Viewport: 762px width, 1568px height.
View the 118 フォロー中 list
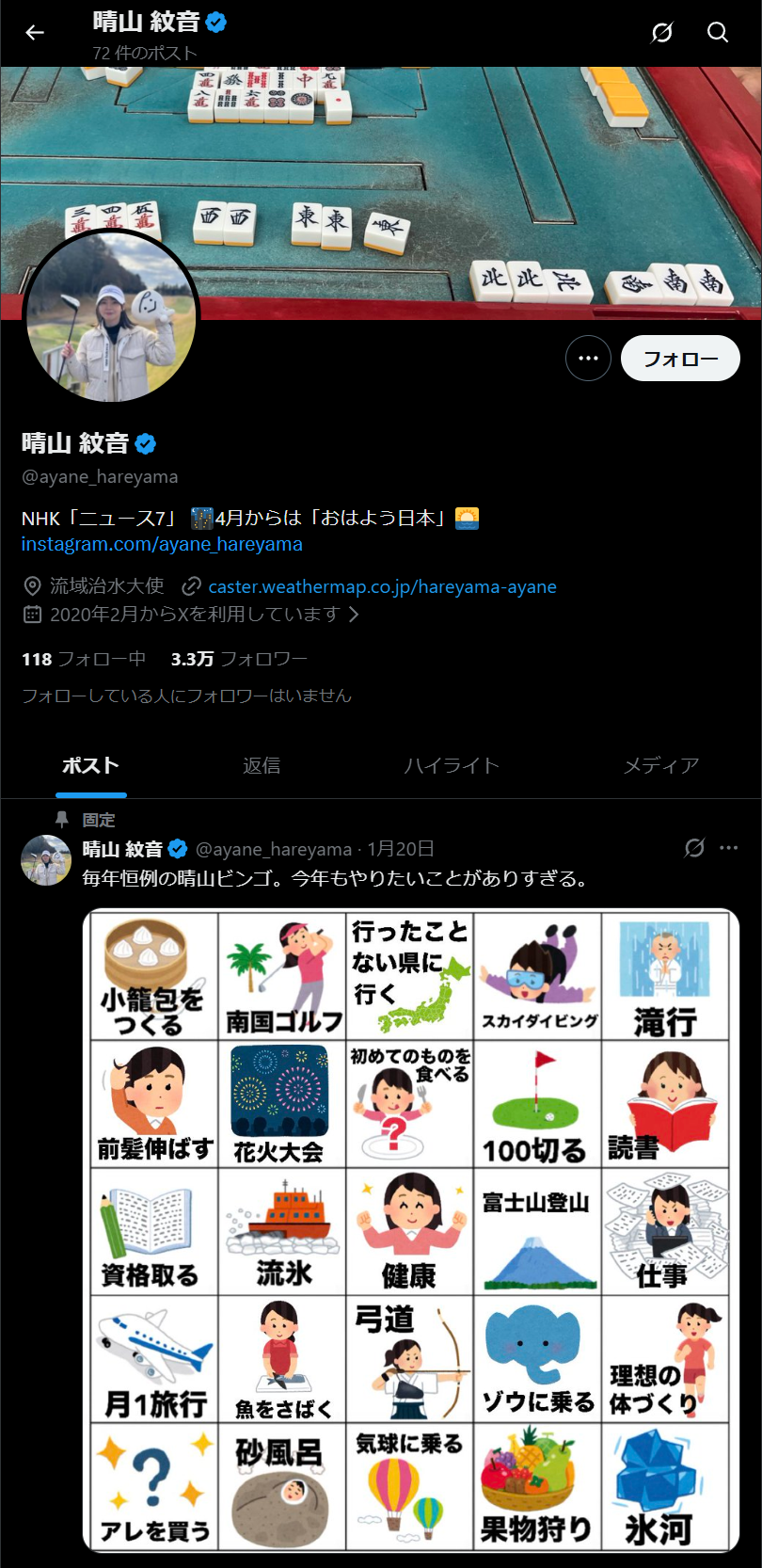[84, 659]
